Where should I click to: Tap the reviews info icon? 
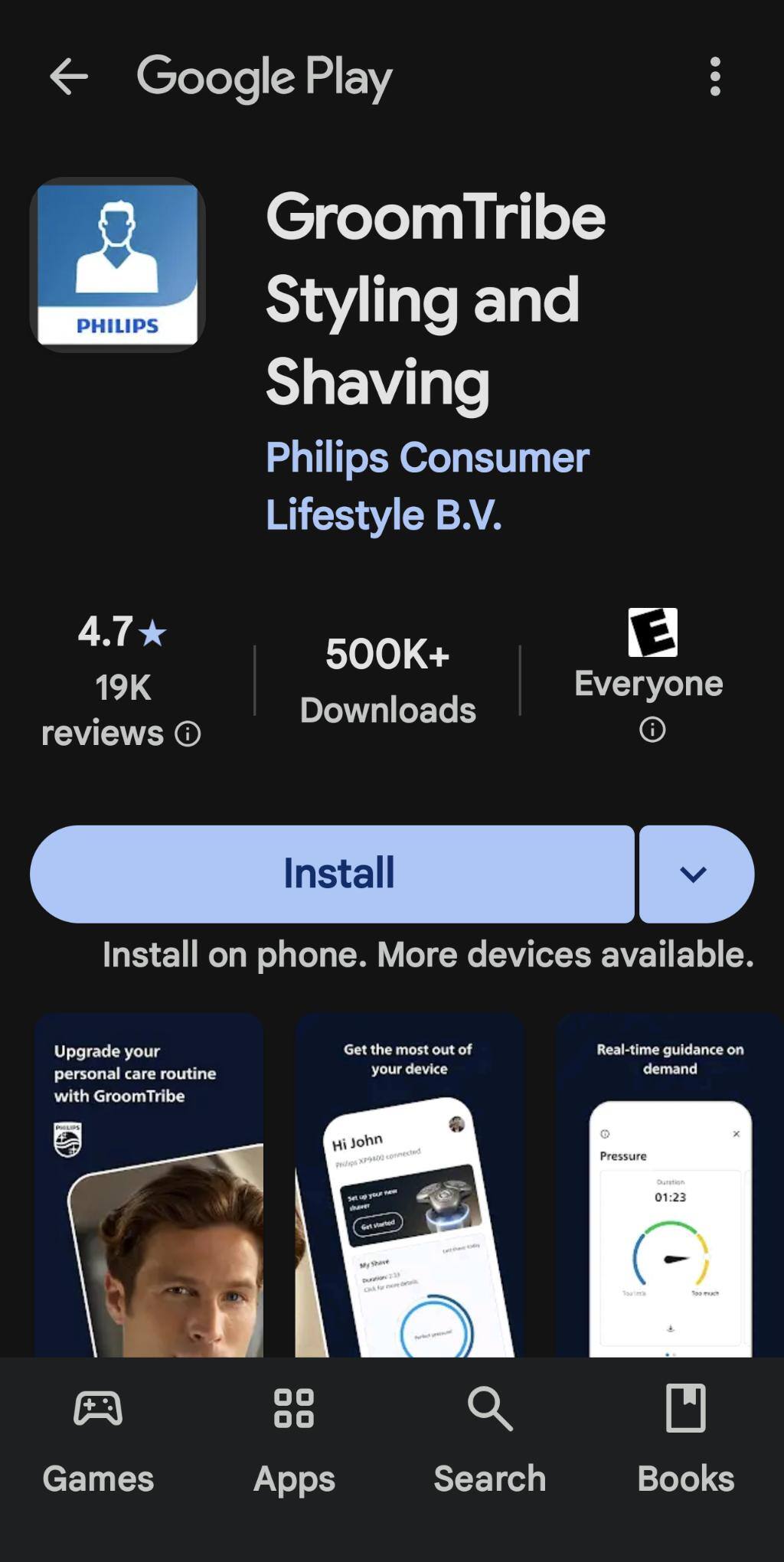tap(188, 736)
